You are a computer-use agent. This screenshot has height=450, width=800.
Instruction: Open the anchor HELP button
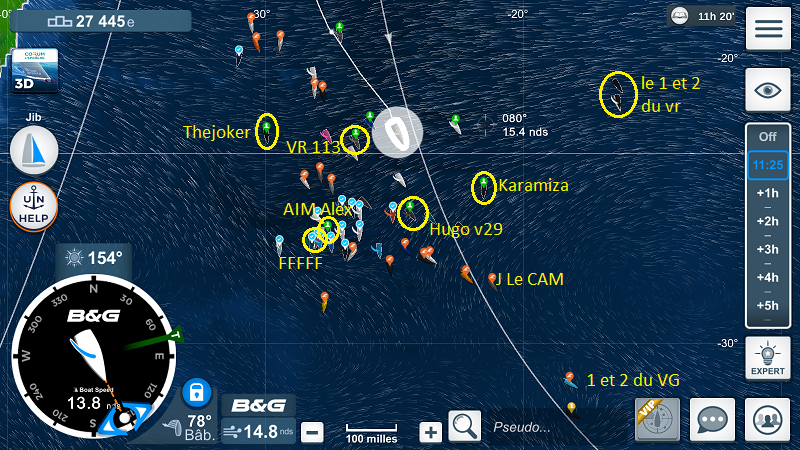[x=33, y=205]
